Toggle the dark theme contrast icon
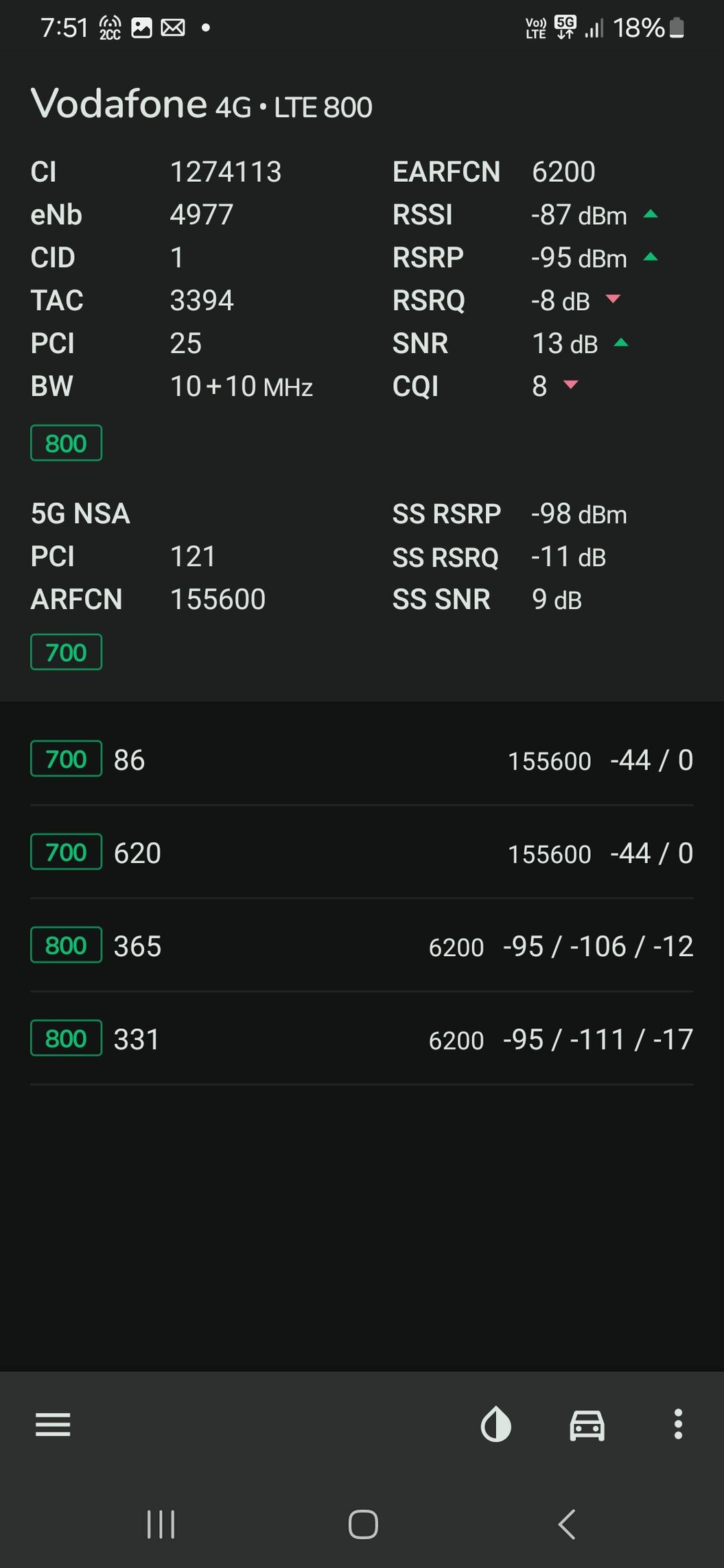The width and height of the screenshot is (724, 1568). pos(495,1425)
